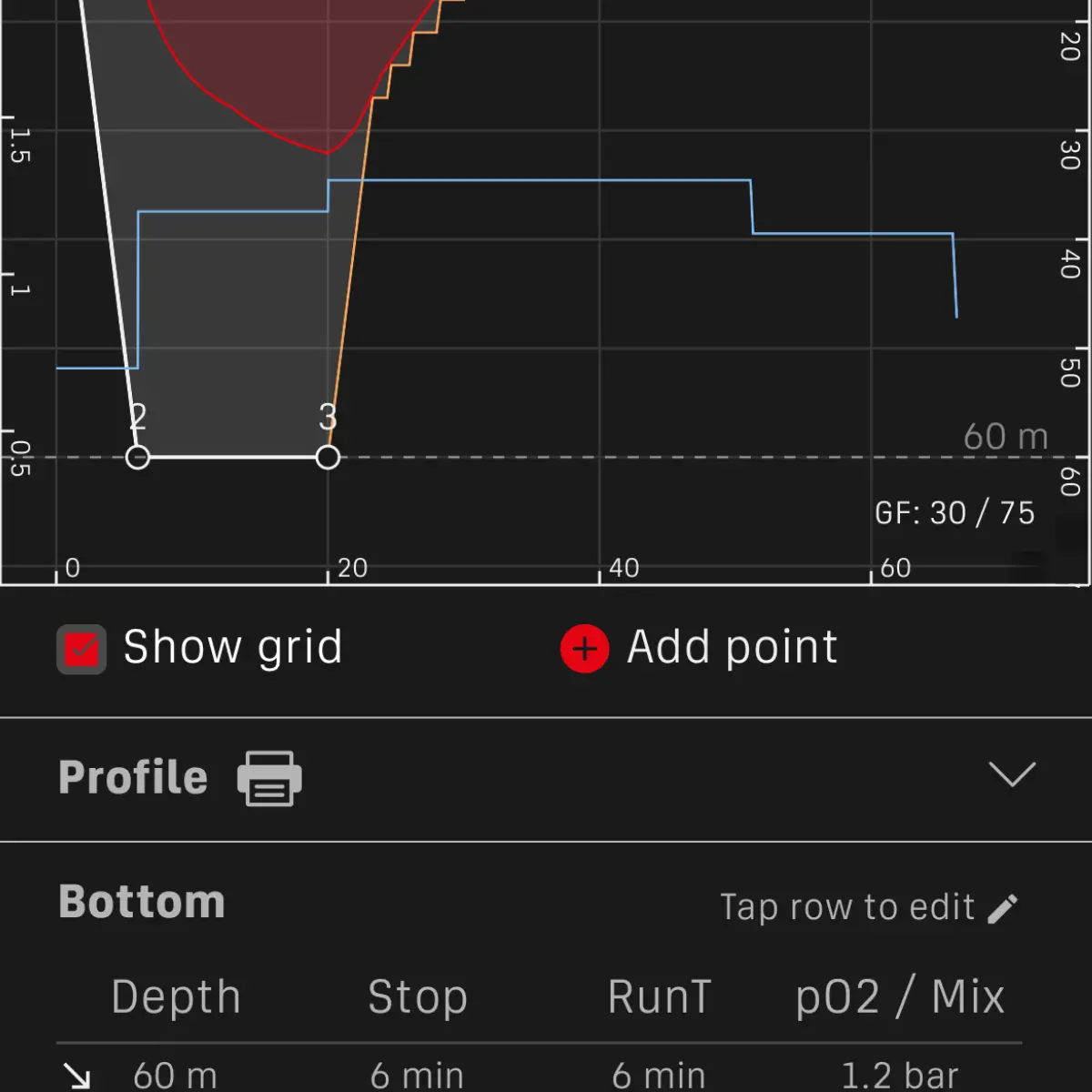Edit the 60 m bottom row

pos(539,1075)
